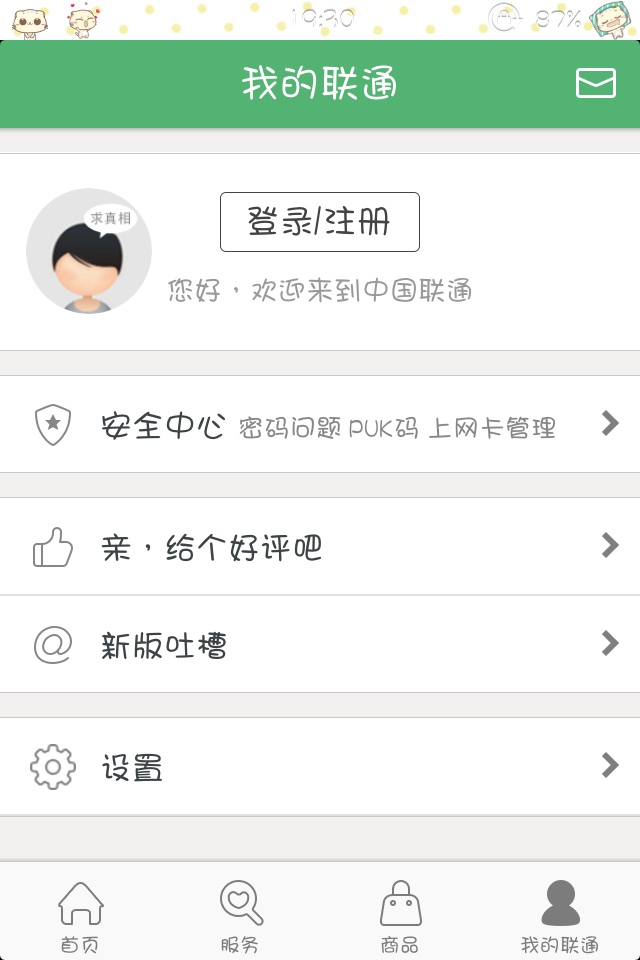Tap the profile avatar picture
This screenshot has width=640, height=960.
click(x=89, y=251)
